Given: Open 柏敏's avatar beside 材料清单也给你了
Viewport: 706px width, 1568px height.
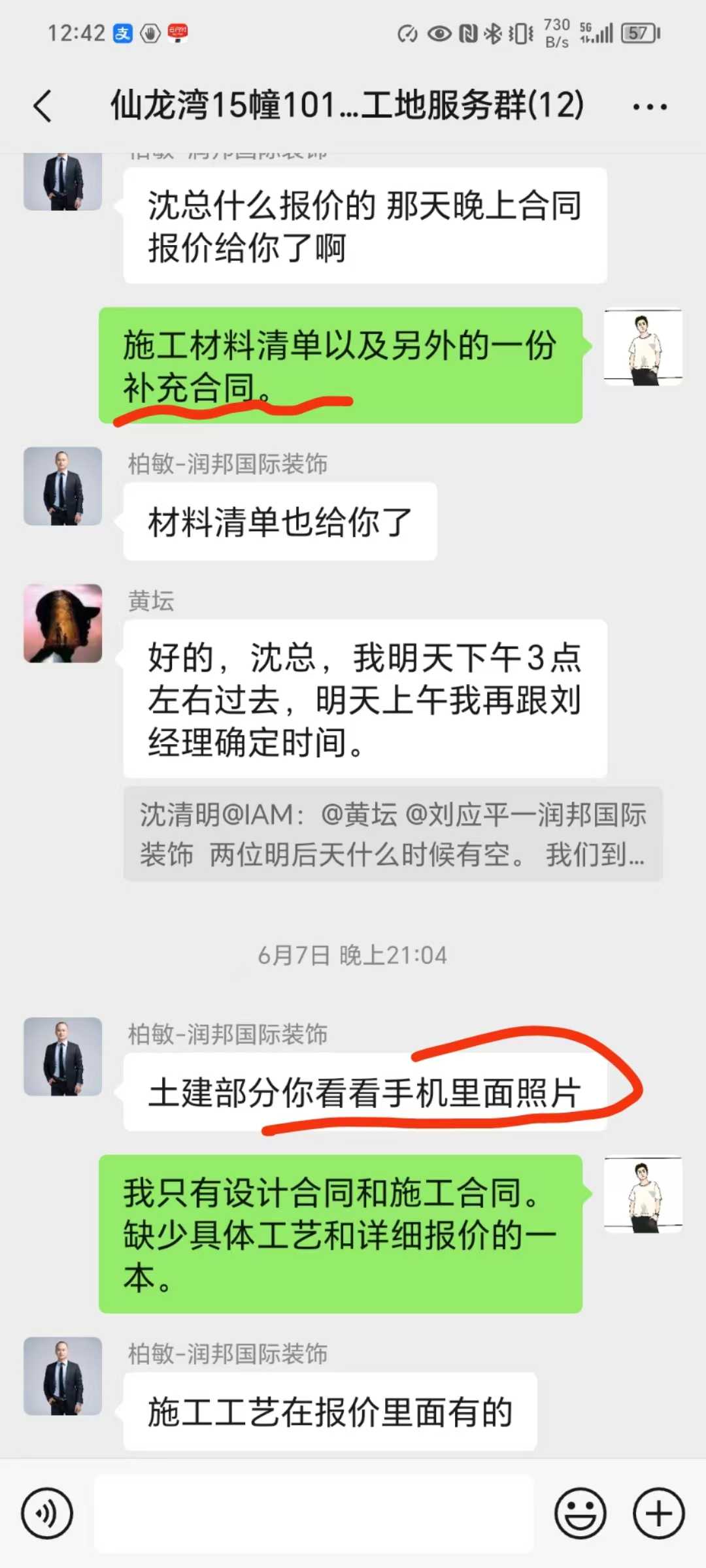Looking at the screenshot, I should (63, 486).
